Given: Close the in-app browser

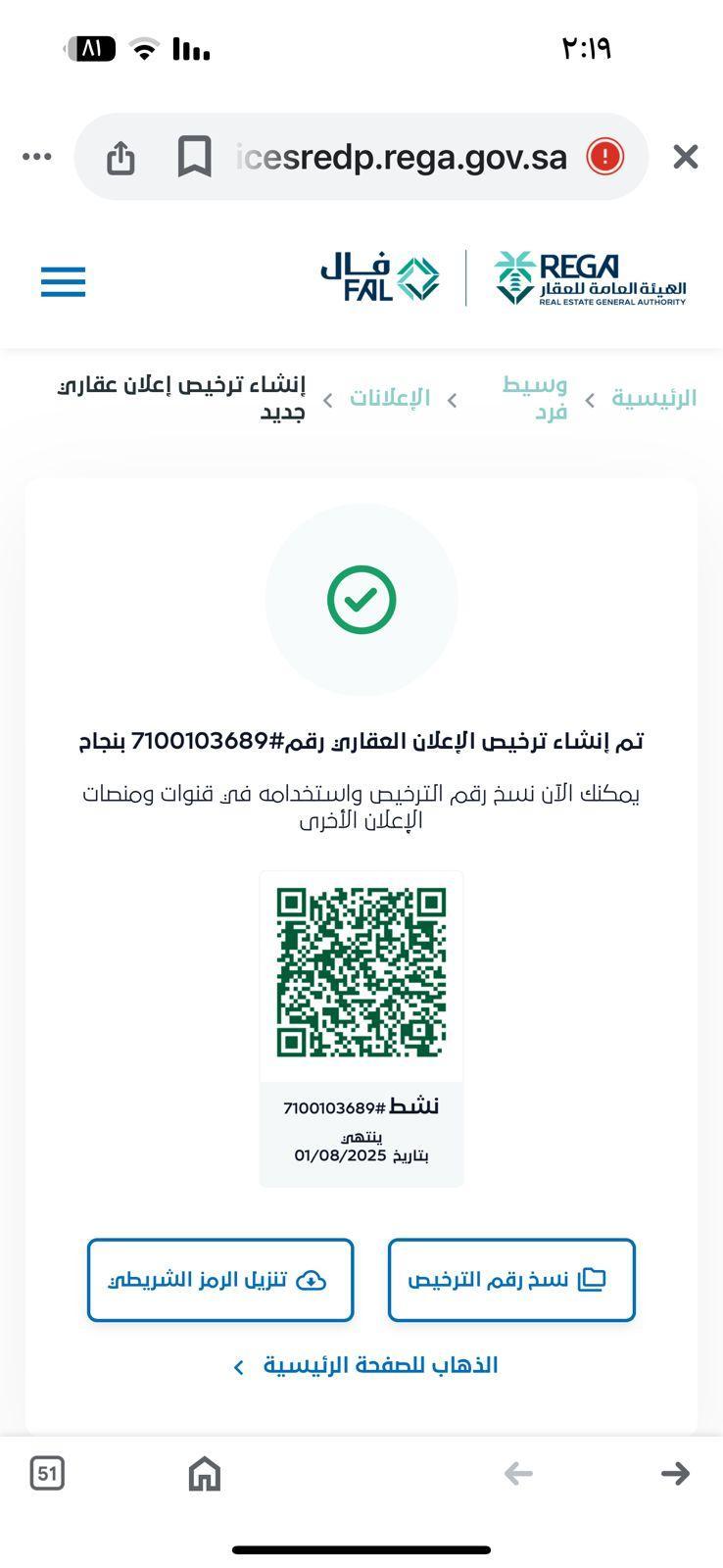Looking at the screenshot, I should (x=686, y=157).
